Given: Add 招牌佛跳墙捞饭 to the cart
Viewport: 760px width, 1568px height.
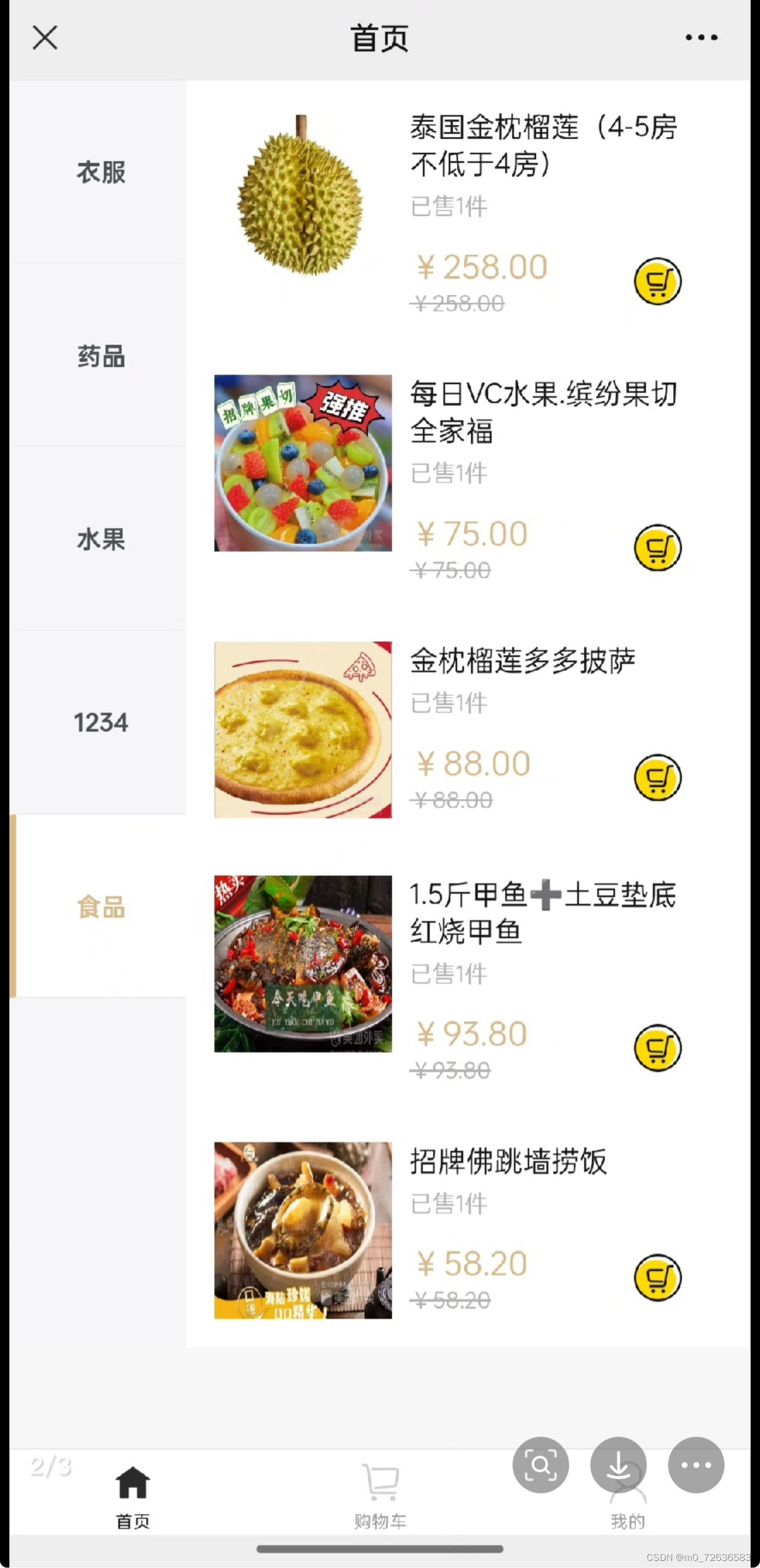Looking at the screenshot, I should (657, 1277).
